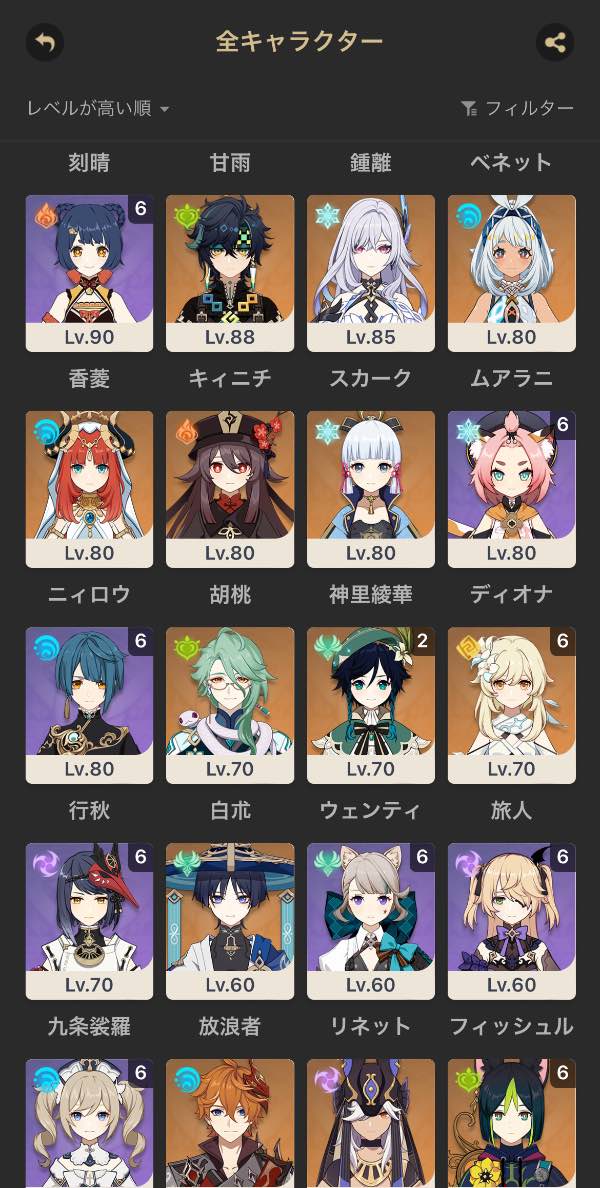The image size is (600, 1188).
Task: Open the フィルター filter options
Action: (x=517, y=108)
